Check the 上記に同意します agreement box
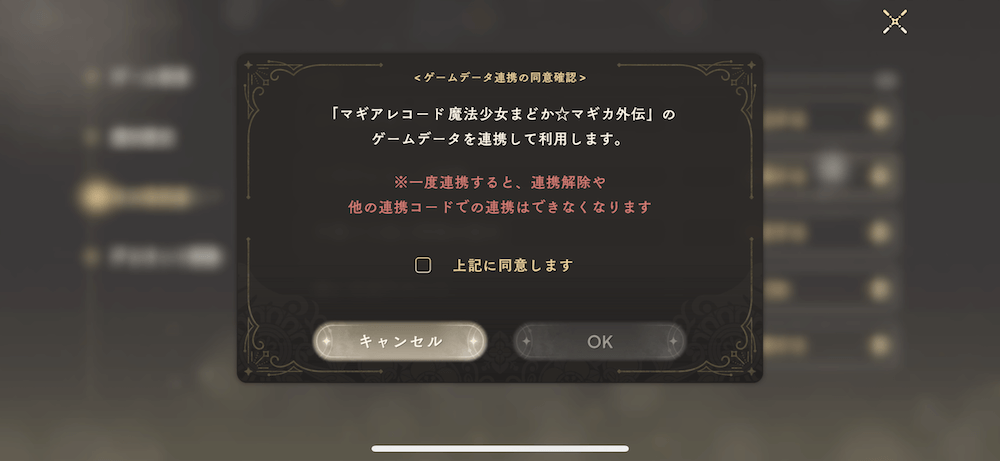1000x461 pixels. coord(423,265)
